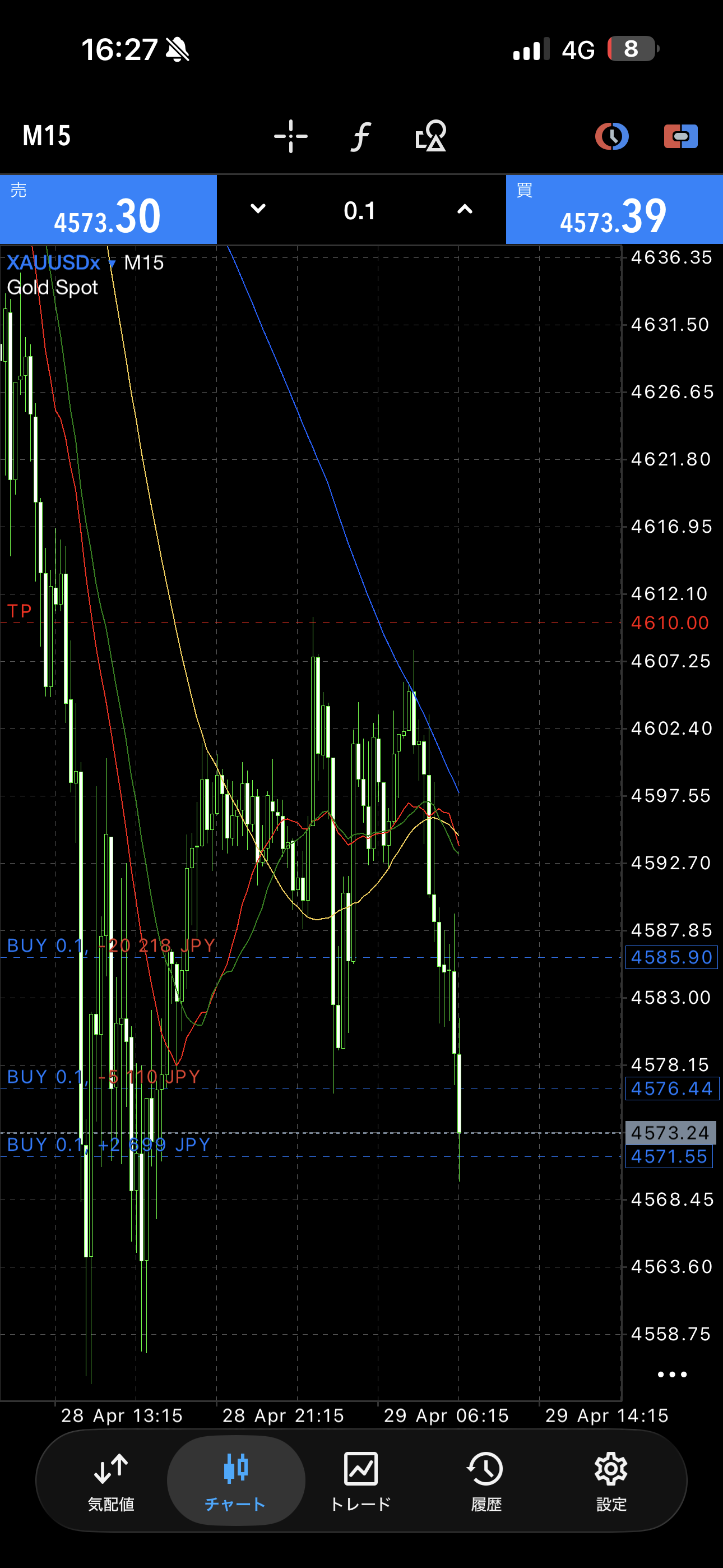This screenshot has width=723, height=1568.
Task: Open the clock icon in the toolbar
Action: coord(611,136)
